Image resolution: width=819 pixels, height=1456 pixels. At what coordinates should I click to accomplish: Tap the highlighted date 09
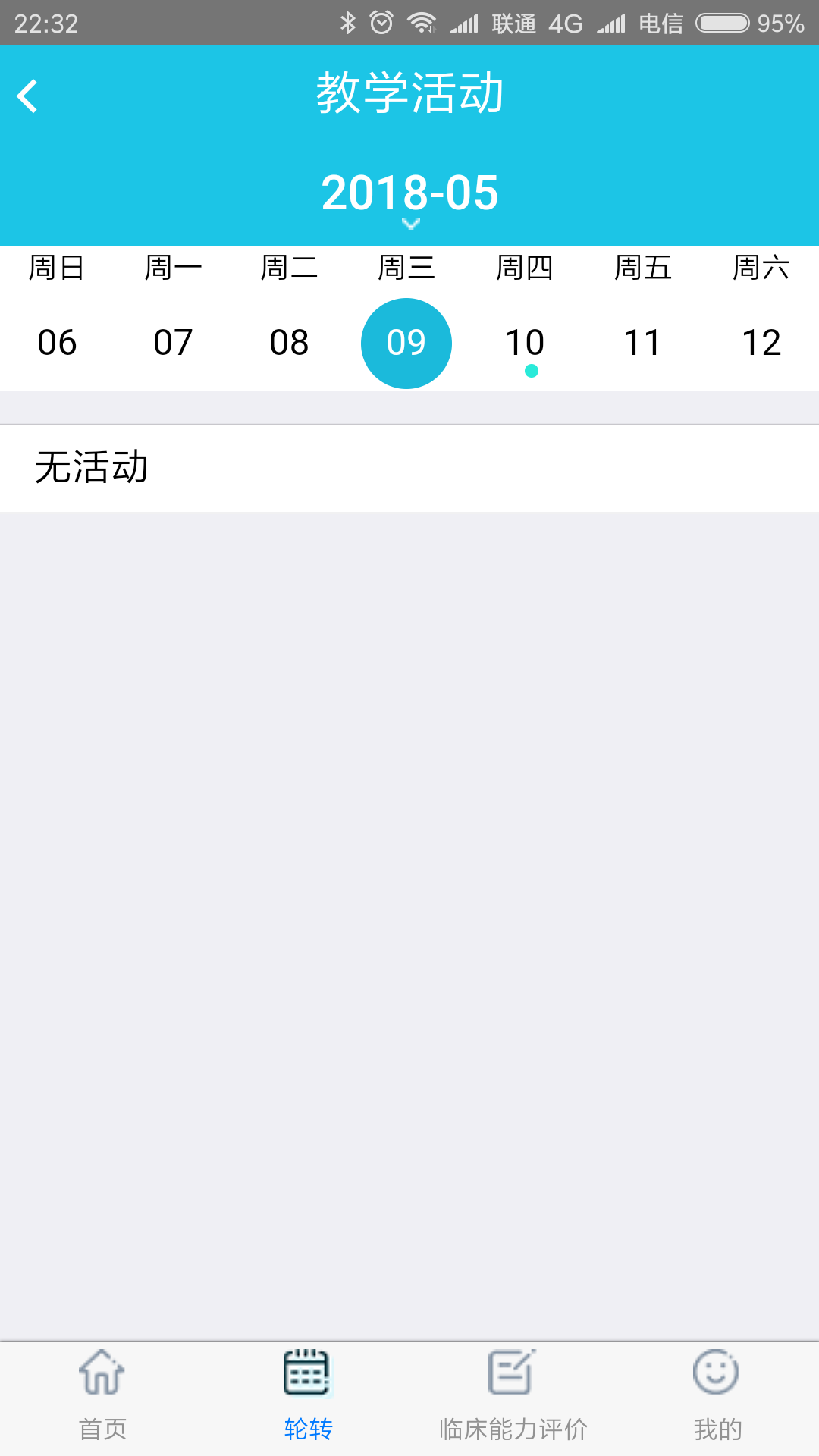(x=406, y=343)
